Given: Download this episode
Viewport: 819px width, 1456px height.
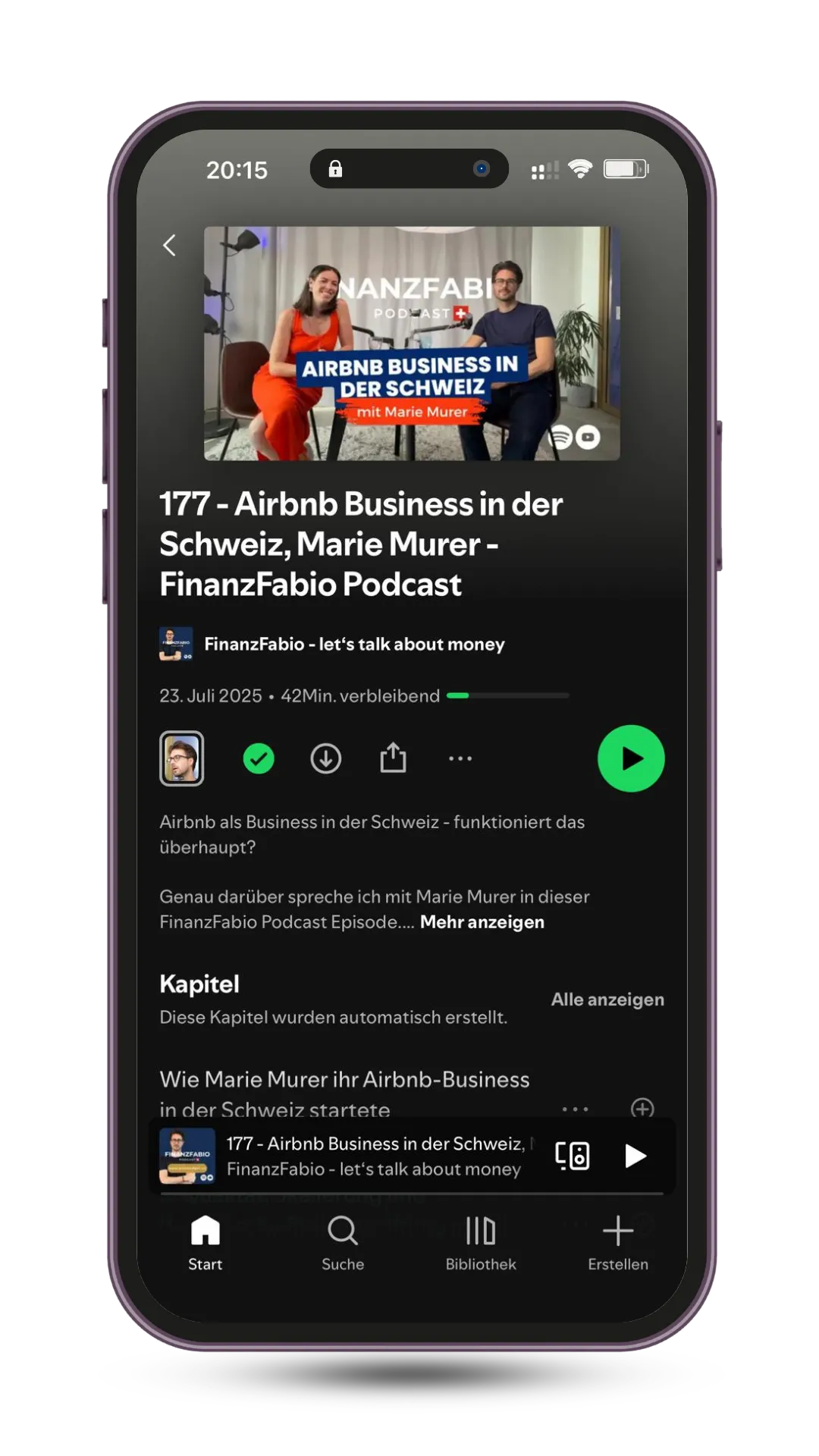Looking at the screenshot, I should (x=326, y=758).
